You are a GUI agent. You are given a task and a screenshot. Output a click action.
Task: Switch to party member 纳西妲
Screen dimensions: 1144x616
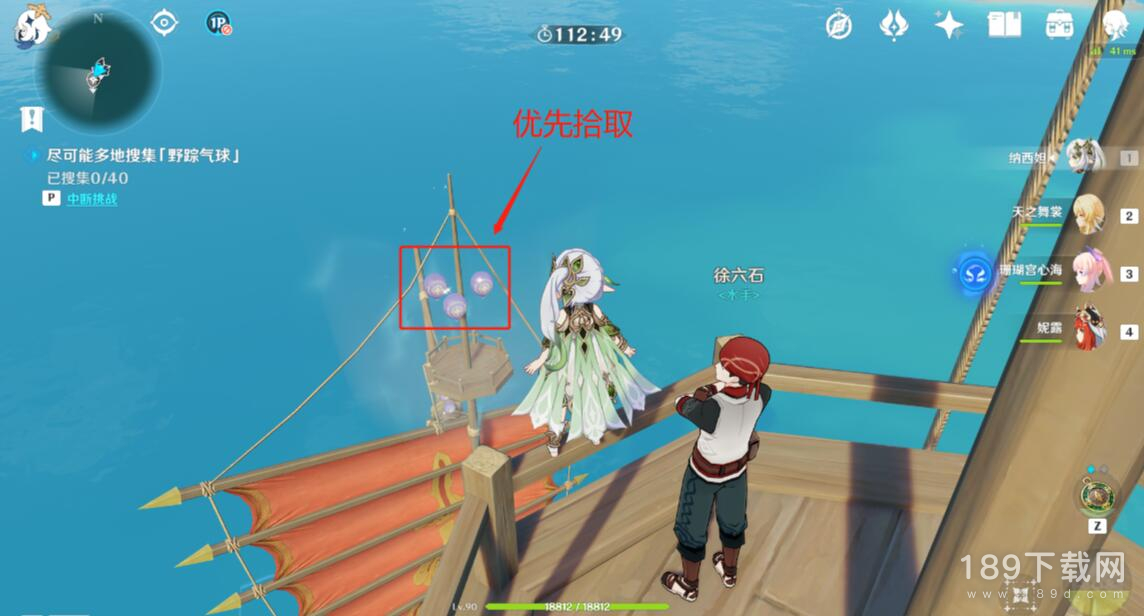click(x=1084, y=157)
